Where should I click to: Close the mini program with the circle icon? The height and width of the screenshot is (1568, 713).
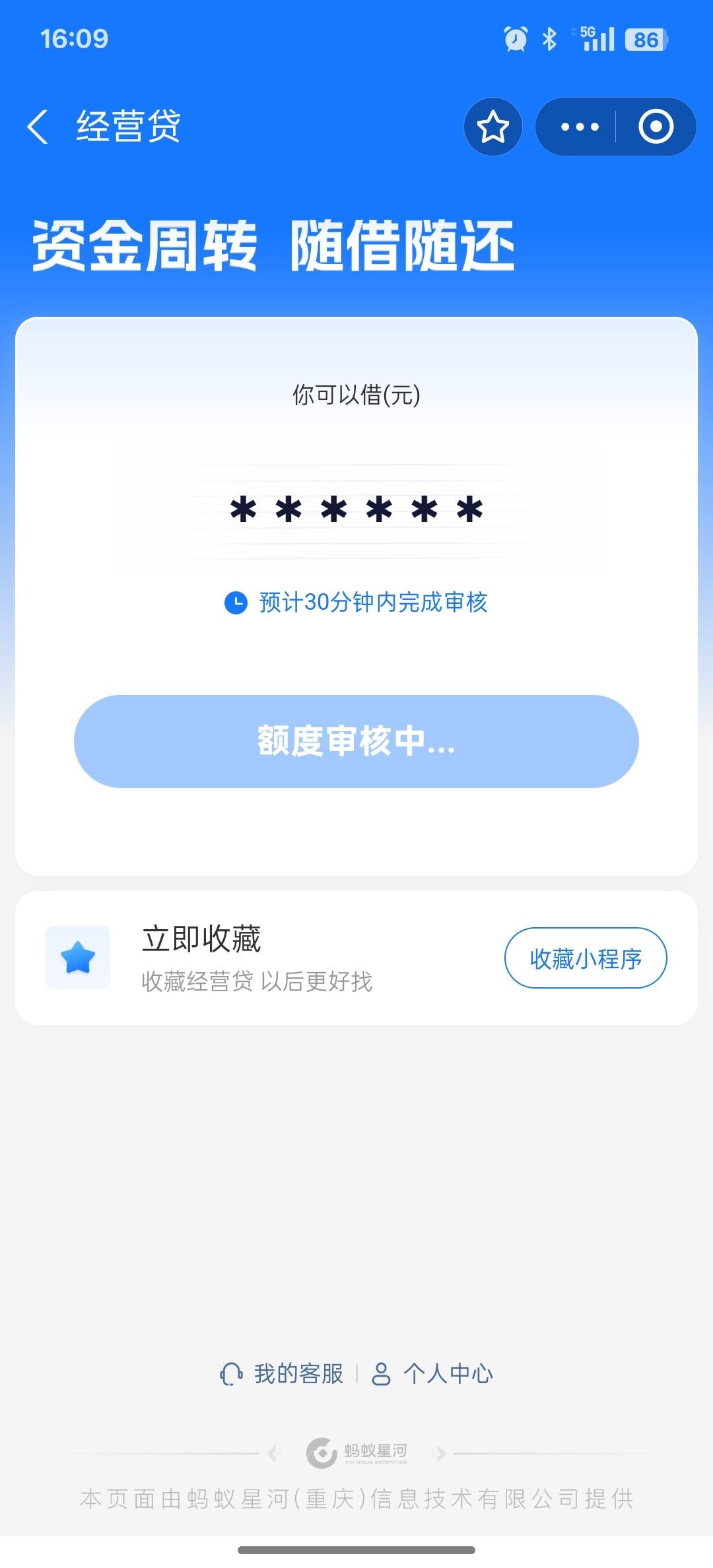(656, 127)
